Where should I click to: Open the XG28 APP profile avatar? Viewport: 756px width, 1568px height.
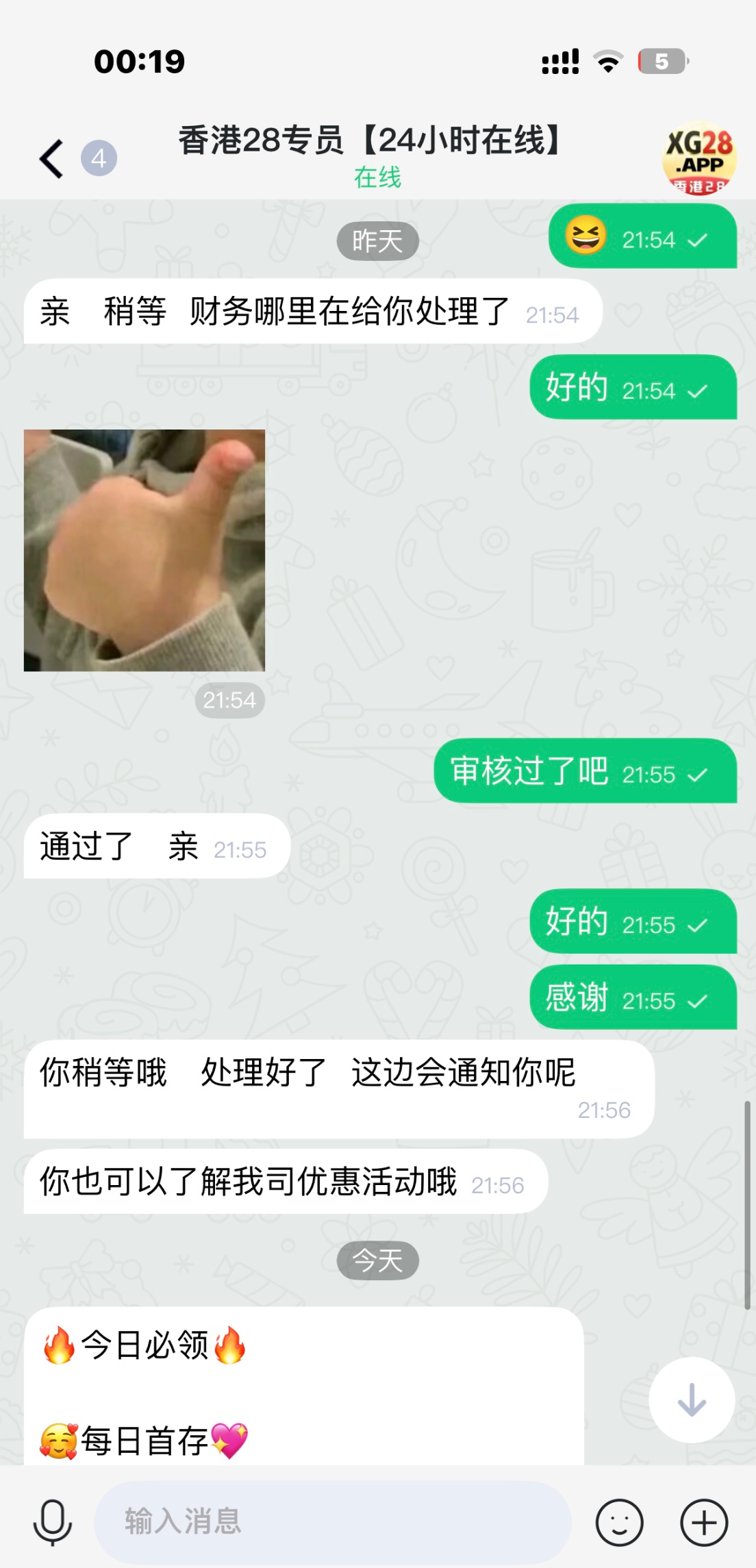698,158
